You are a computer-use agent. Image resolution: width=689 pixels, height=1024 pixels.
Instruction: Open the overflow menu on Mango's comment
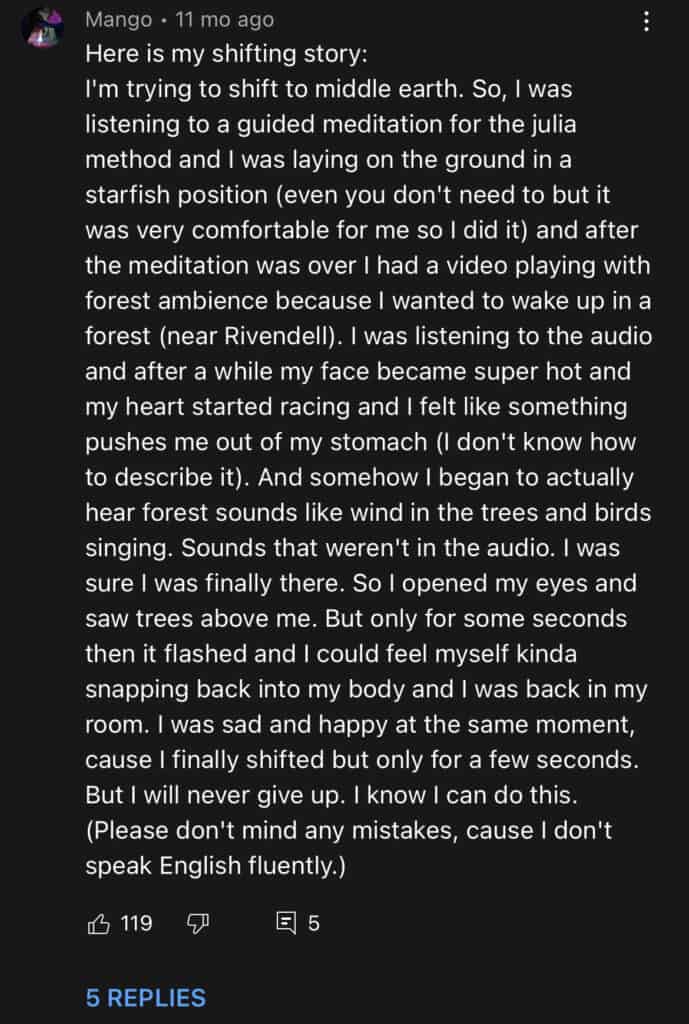647,21
